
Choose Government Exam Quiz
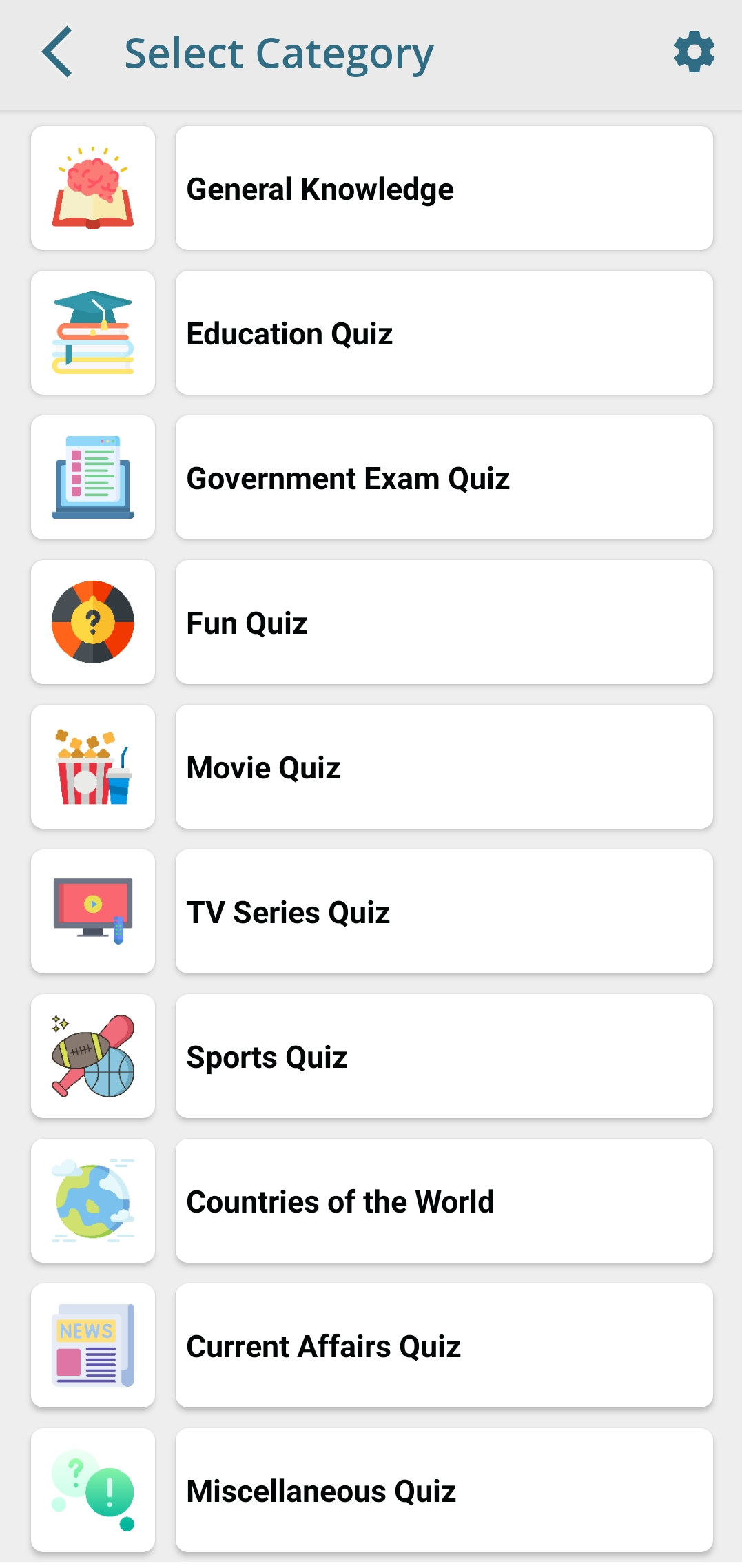(x=444, y=477)
